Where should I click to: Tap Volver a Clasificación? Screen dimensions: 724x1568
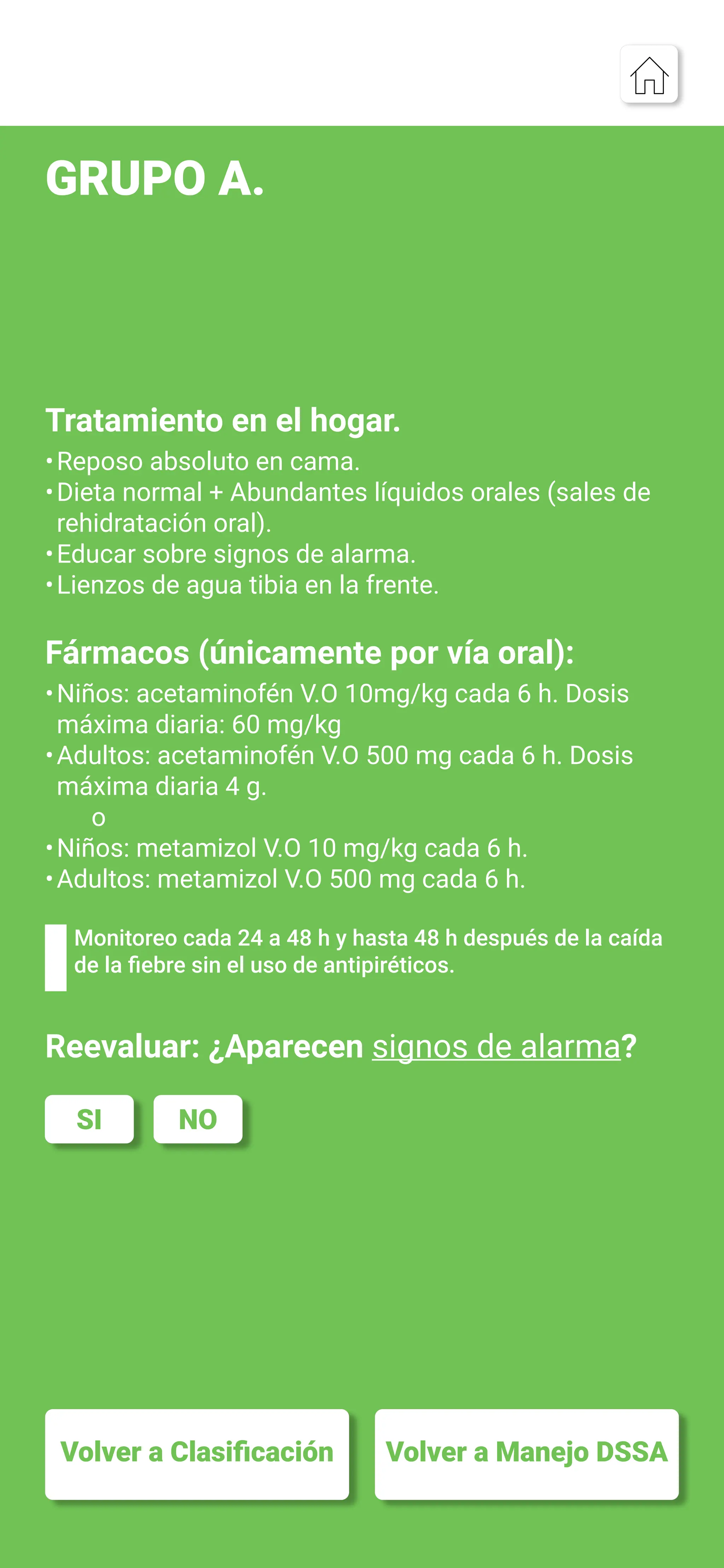[x=197, y=1453]
